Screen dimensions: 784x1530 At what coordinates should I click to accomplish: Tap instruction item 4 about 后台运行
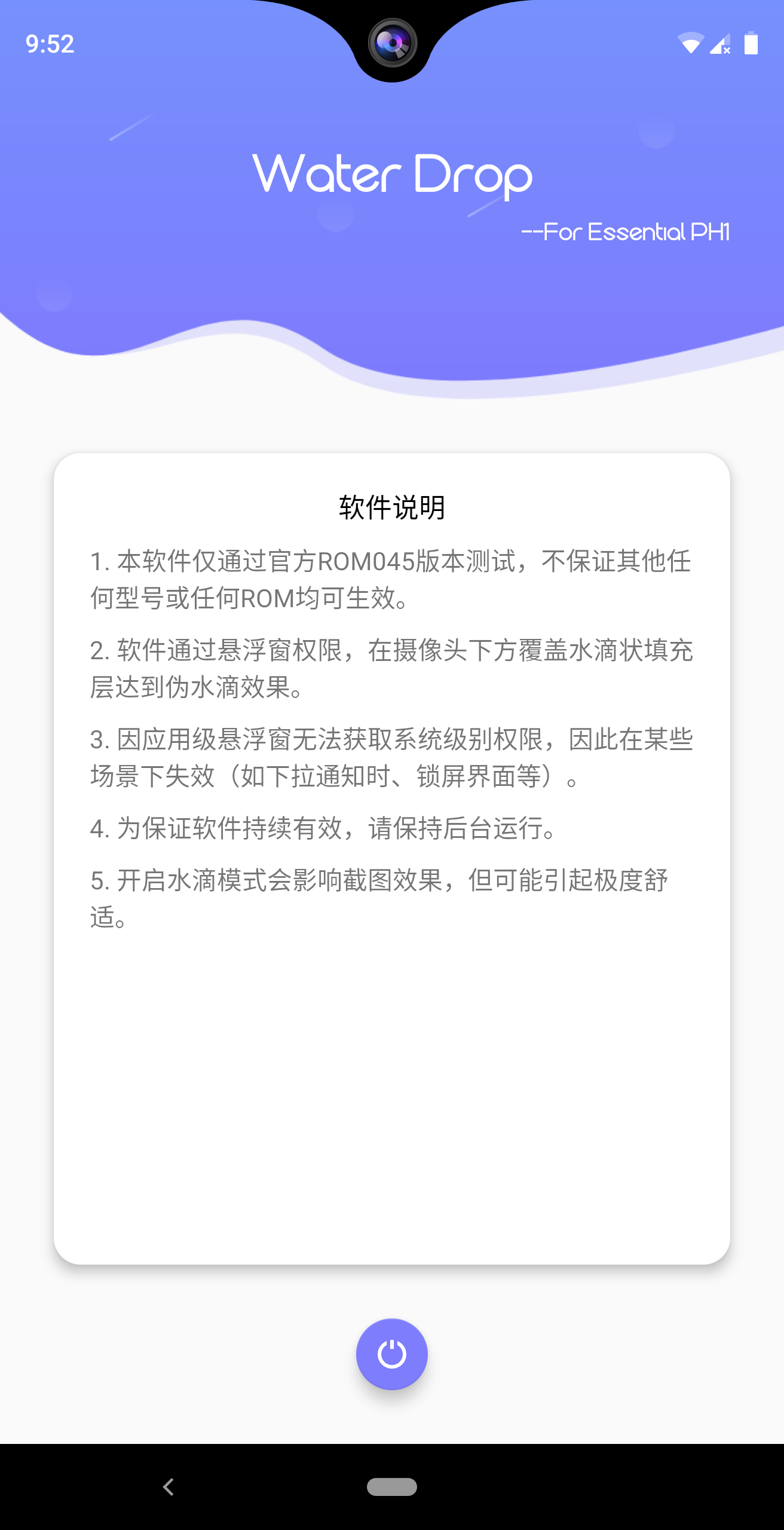pos(323,827)
